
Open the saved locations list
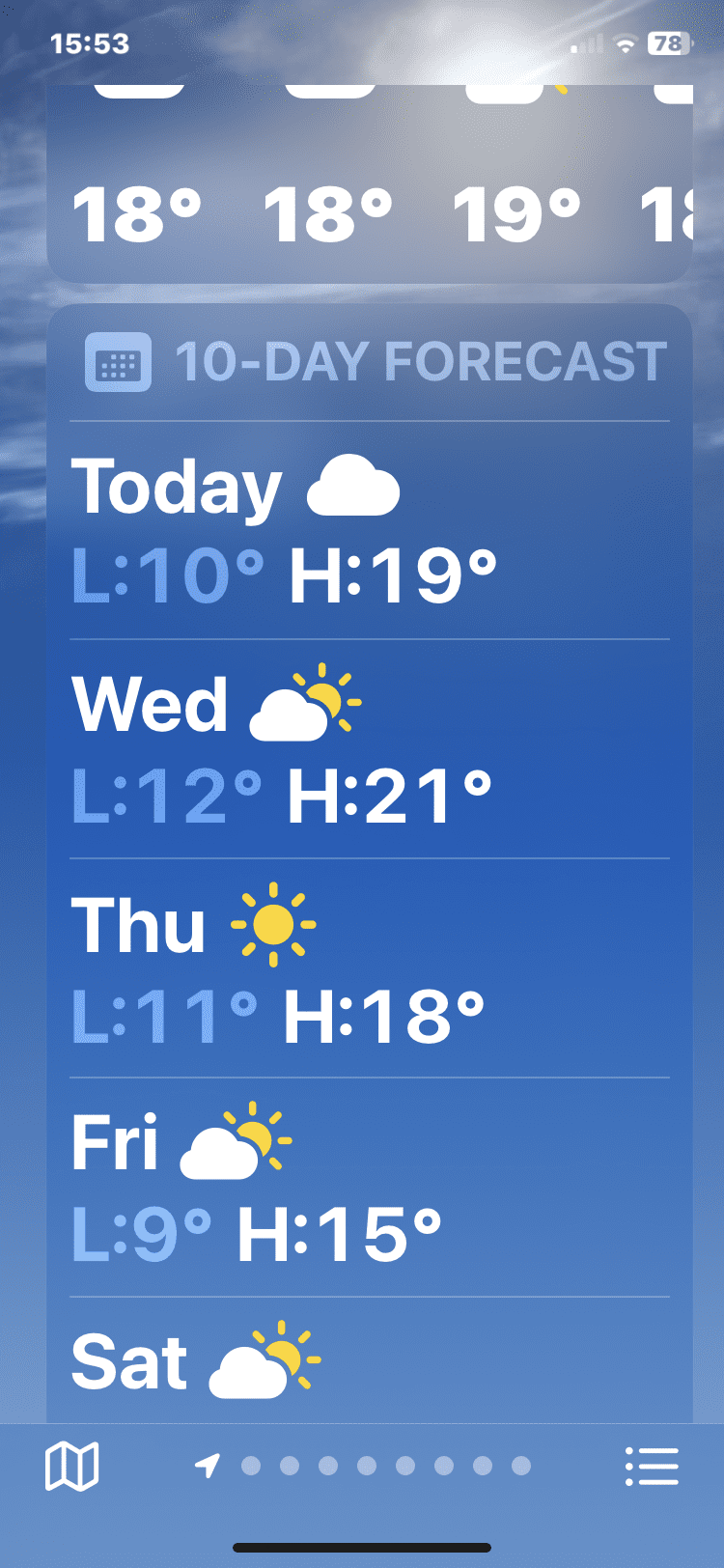click(x=652, y=1467)
